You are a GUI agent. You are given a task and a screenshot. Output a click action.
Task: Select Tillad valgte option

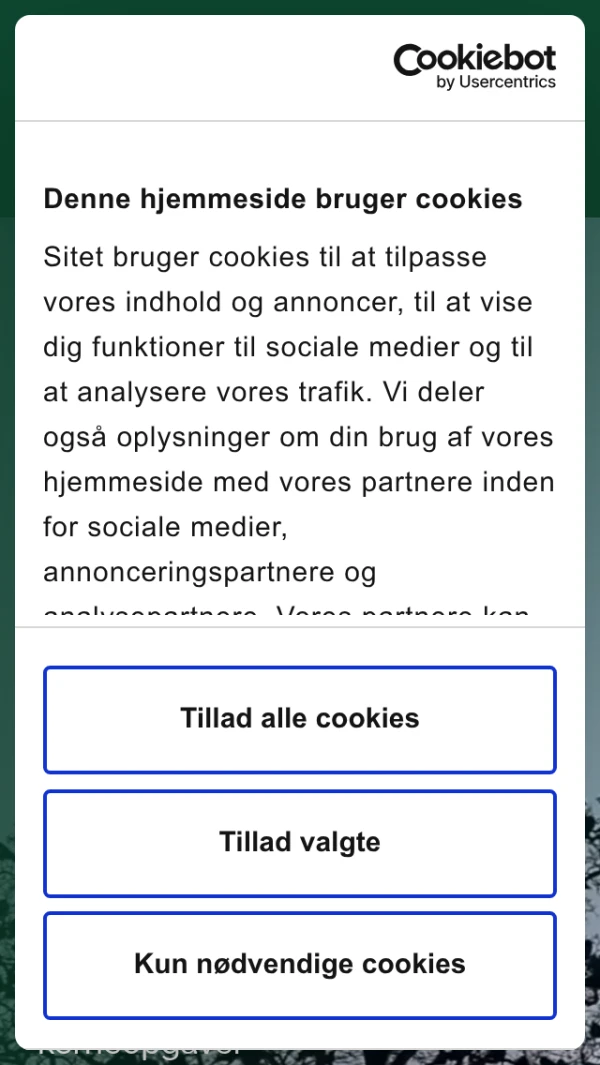(300, 842)
